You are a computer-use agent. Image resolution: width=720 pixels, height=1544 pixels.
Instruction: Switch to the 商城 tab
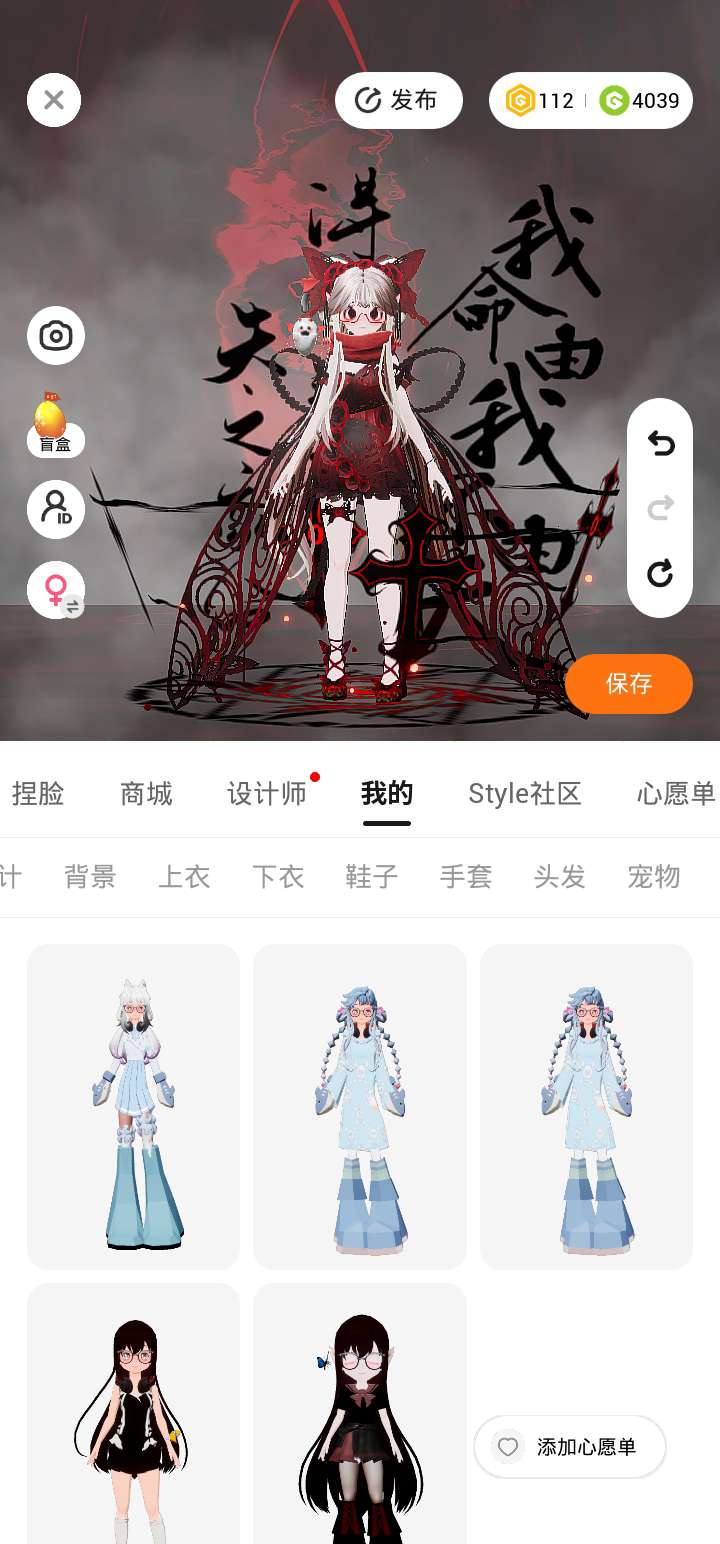146,794
